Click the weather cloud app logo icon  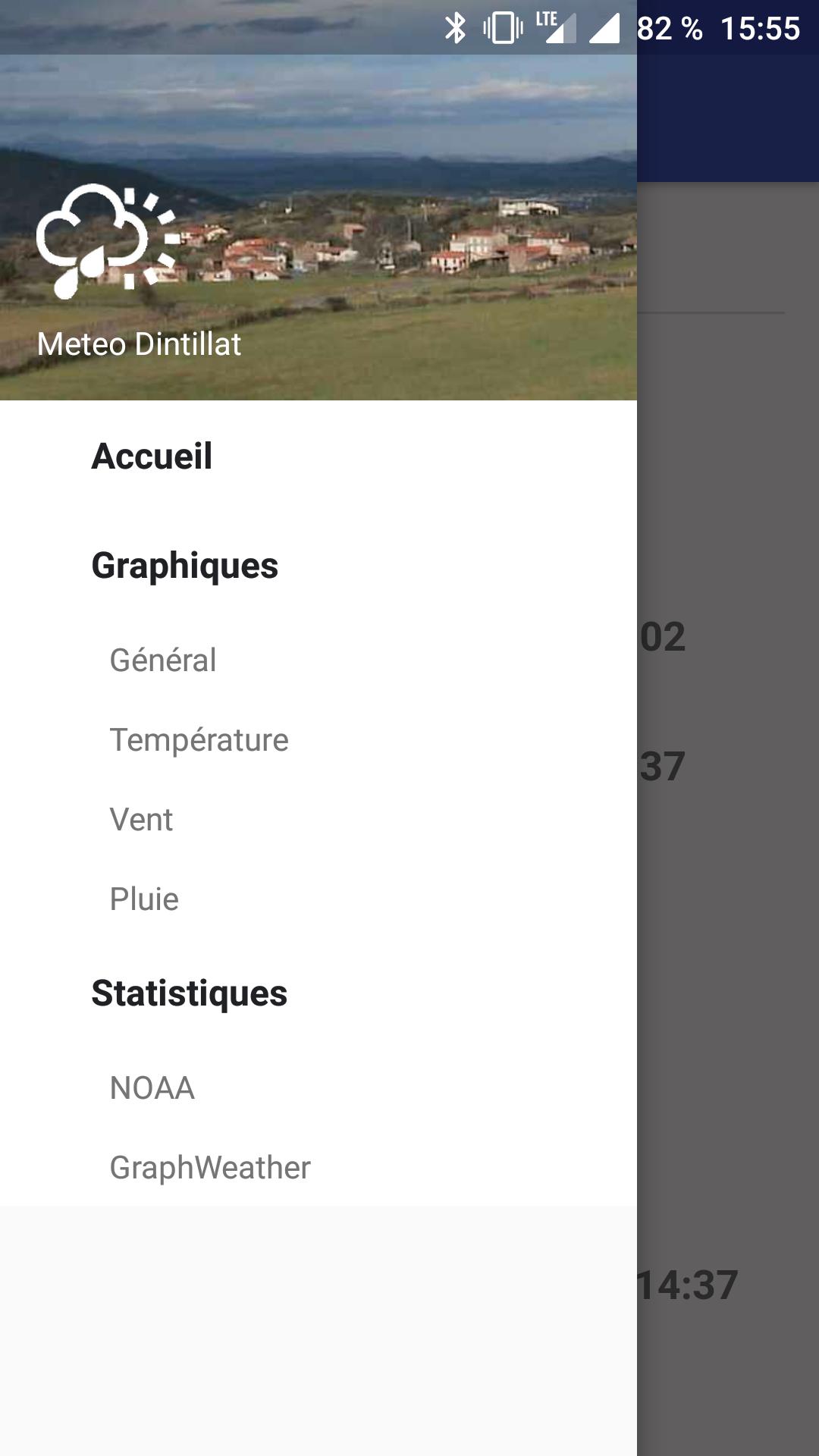[x=95, y=243]
